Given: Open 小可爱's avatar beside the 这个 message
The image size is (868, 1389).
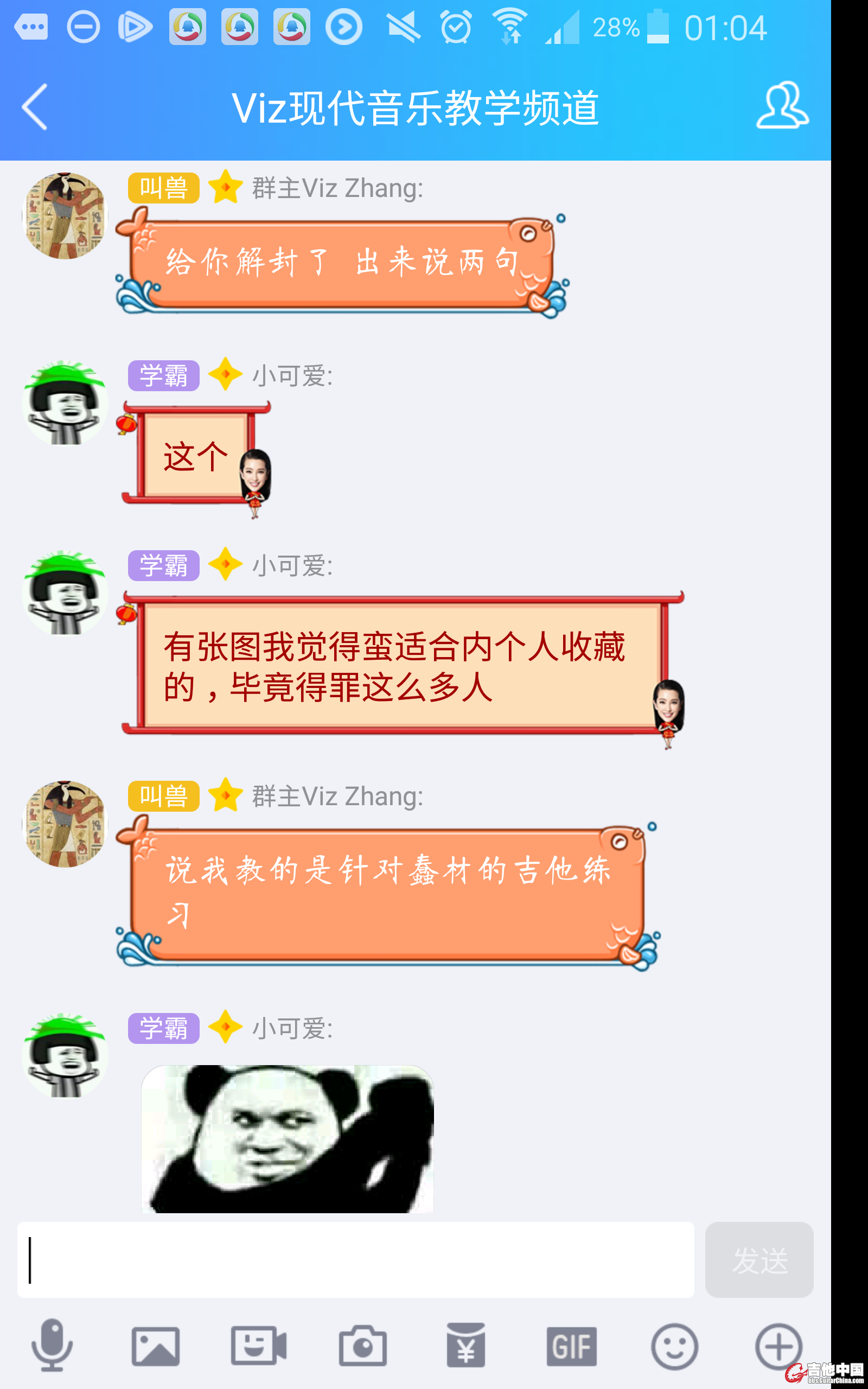Looking at the screenshot, I should (x=65, y=403).
